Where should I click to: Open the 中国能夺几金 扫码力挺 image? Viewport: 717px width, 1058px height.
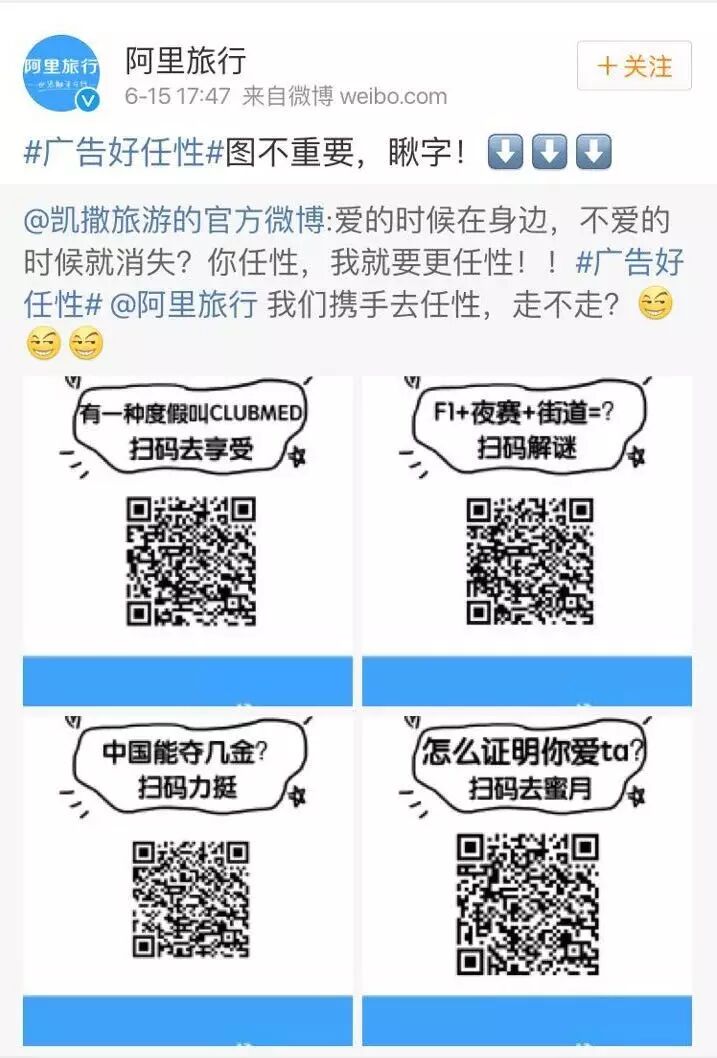[x=188, y=878]
